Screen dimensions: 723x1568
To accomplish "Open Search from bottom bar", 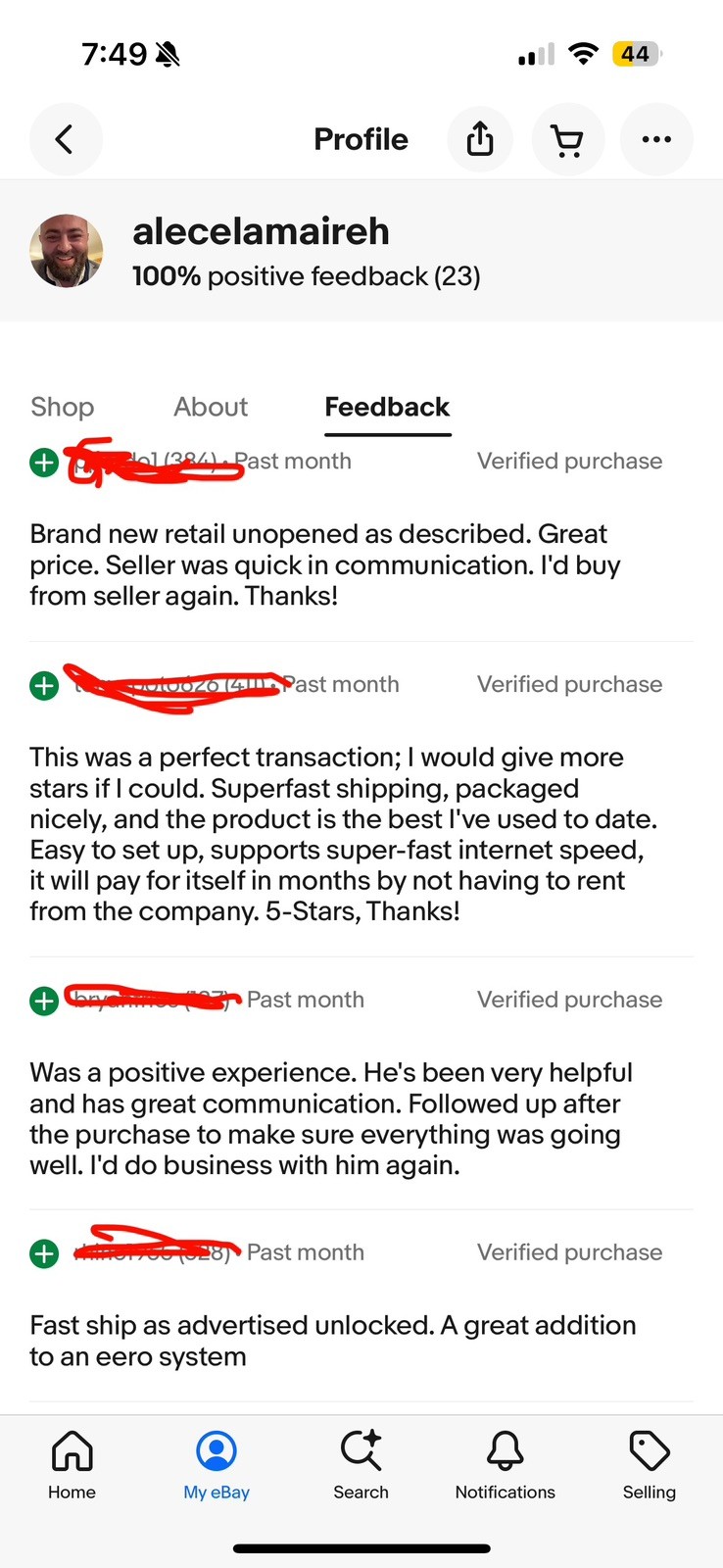I will [361, 1465].
